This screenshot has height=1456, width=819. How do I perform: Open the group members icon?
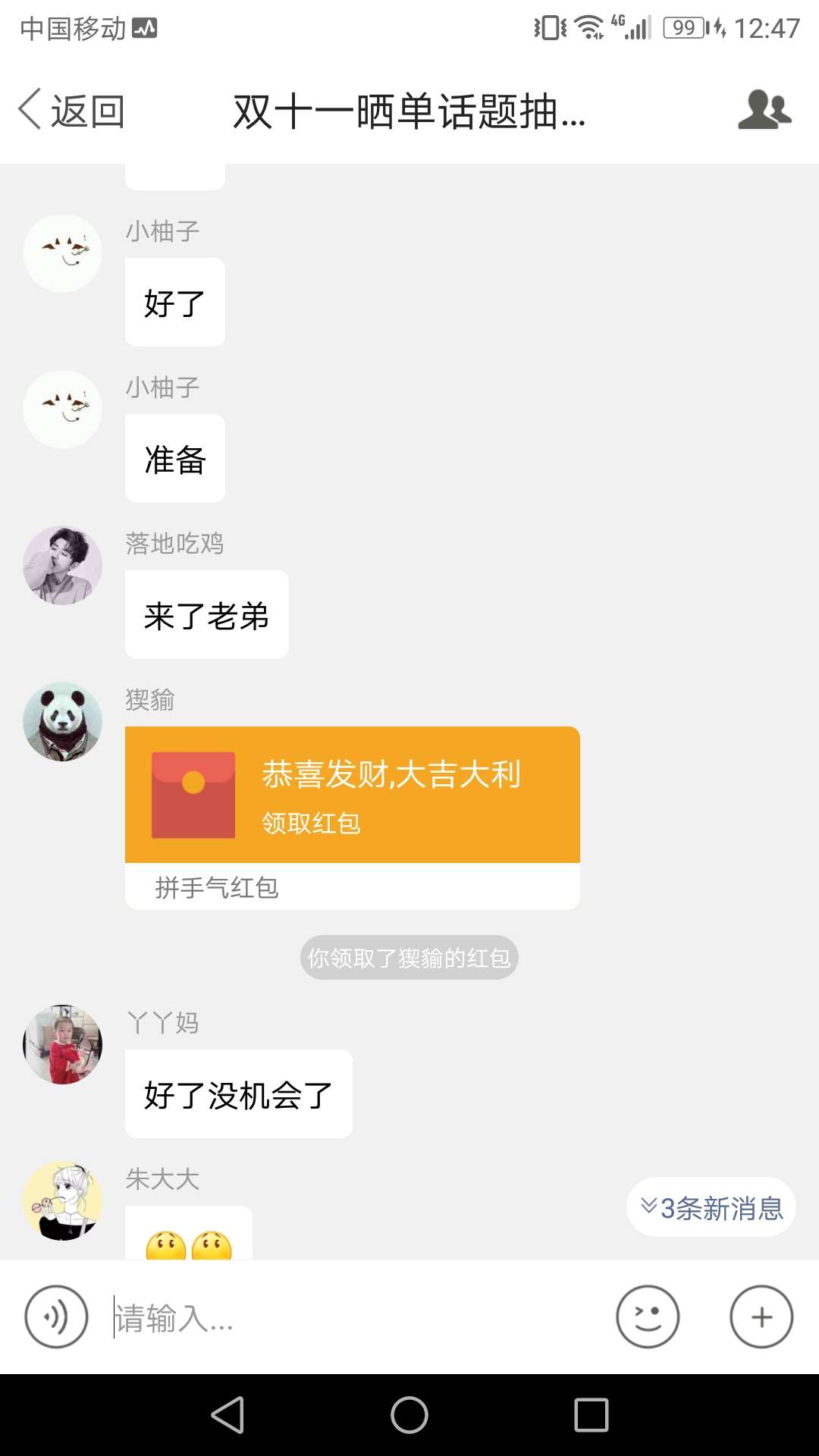[x=764, y=110]
